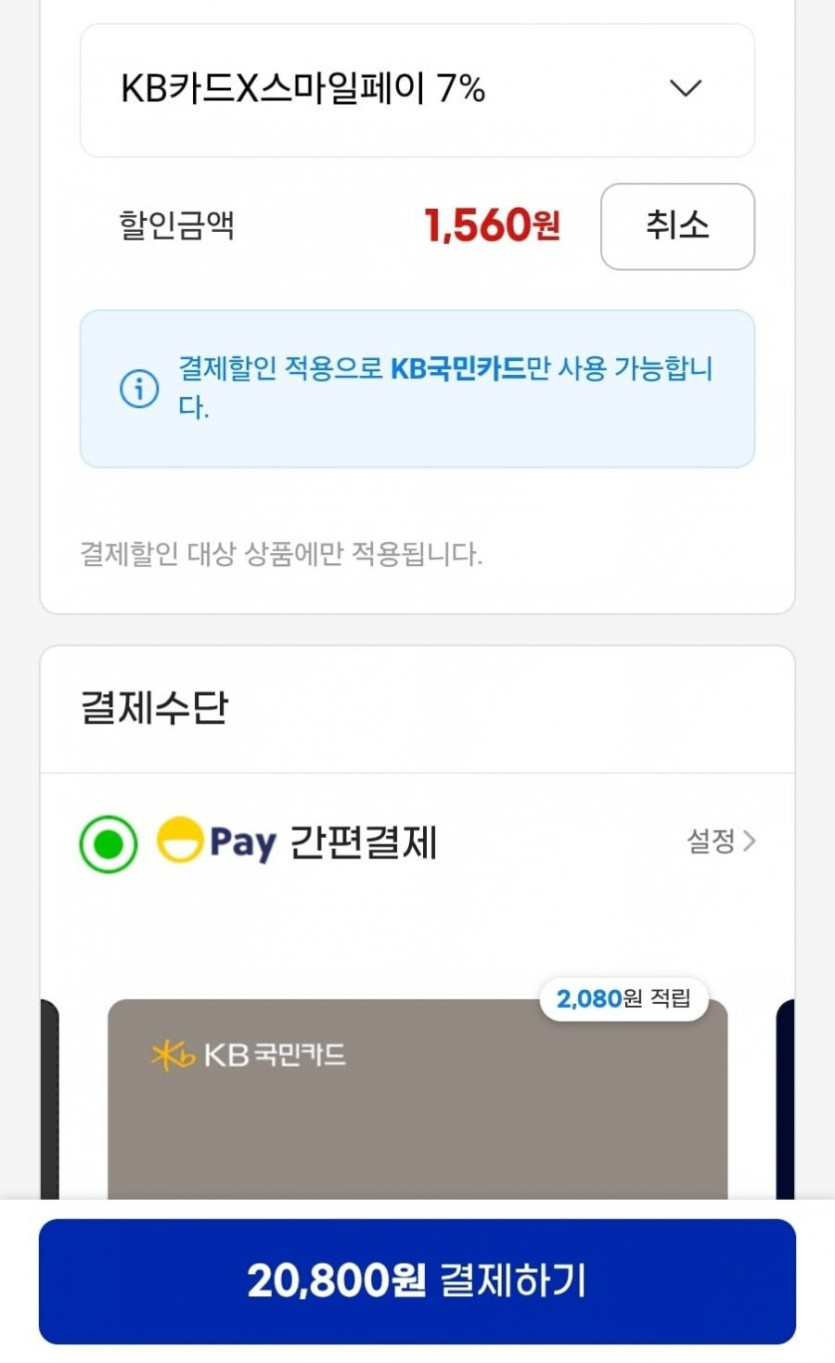Select the Pay 간편결제 radio button
This screenshot has height=1363, width=835.
[108, 845]
